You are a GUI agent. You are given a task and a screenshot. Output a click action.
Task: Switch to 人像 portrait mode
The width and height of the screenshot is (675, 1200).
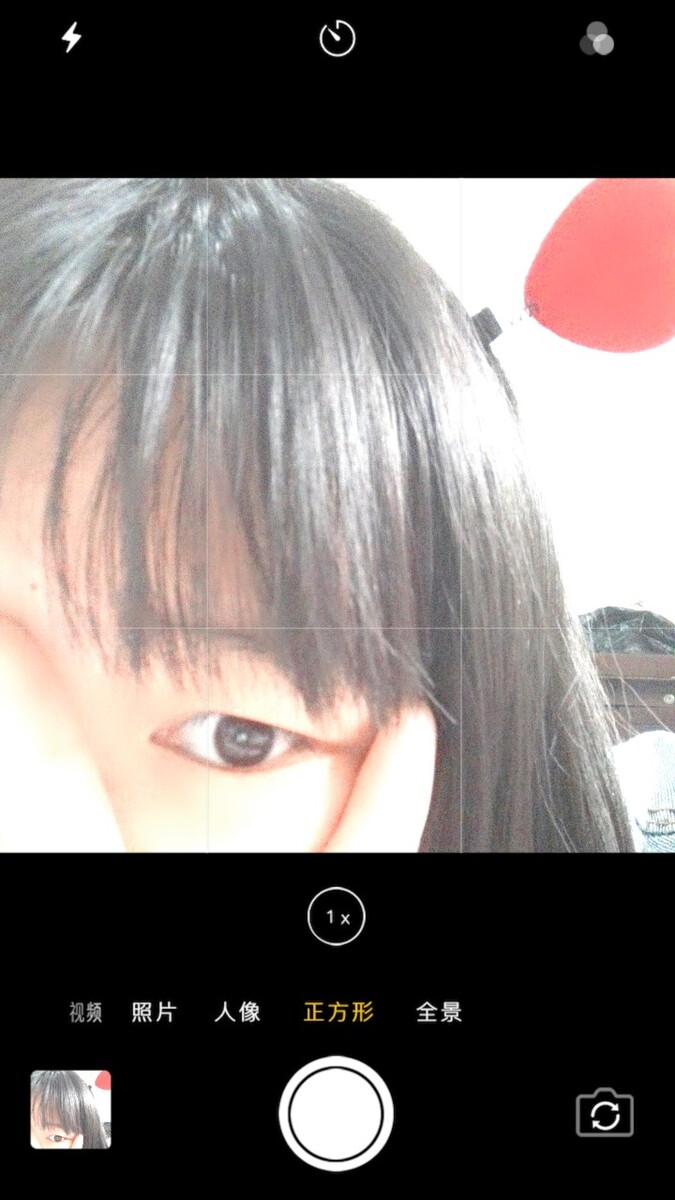coord(238,1012)
